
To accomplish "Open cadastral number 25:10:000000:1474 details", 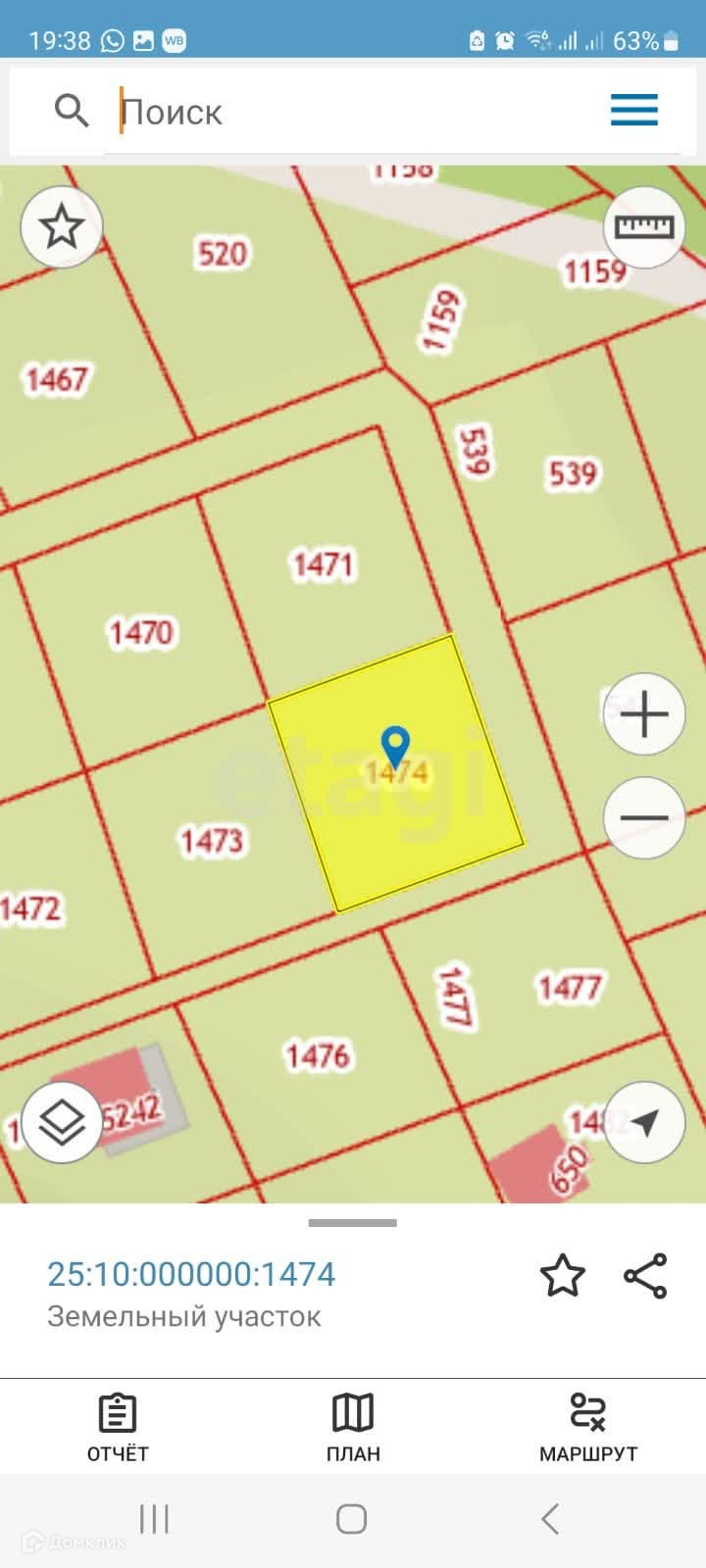I will coord(191,1274).
